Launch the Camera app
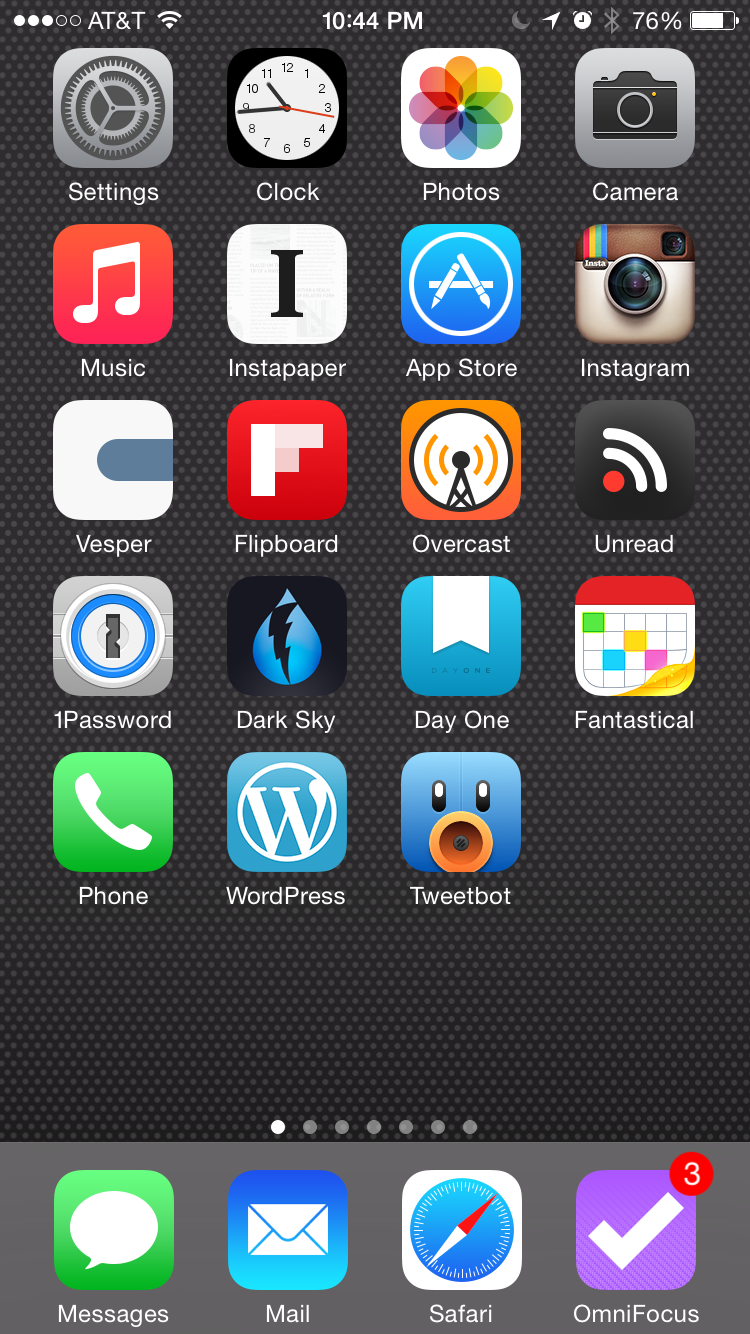This screenshot has height=1334, width=750. point(635,108)
